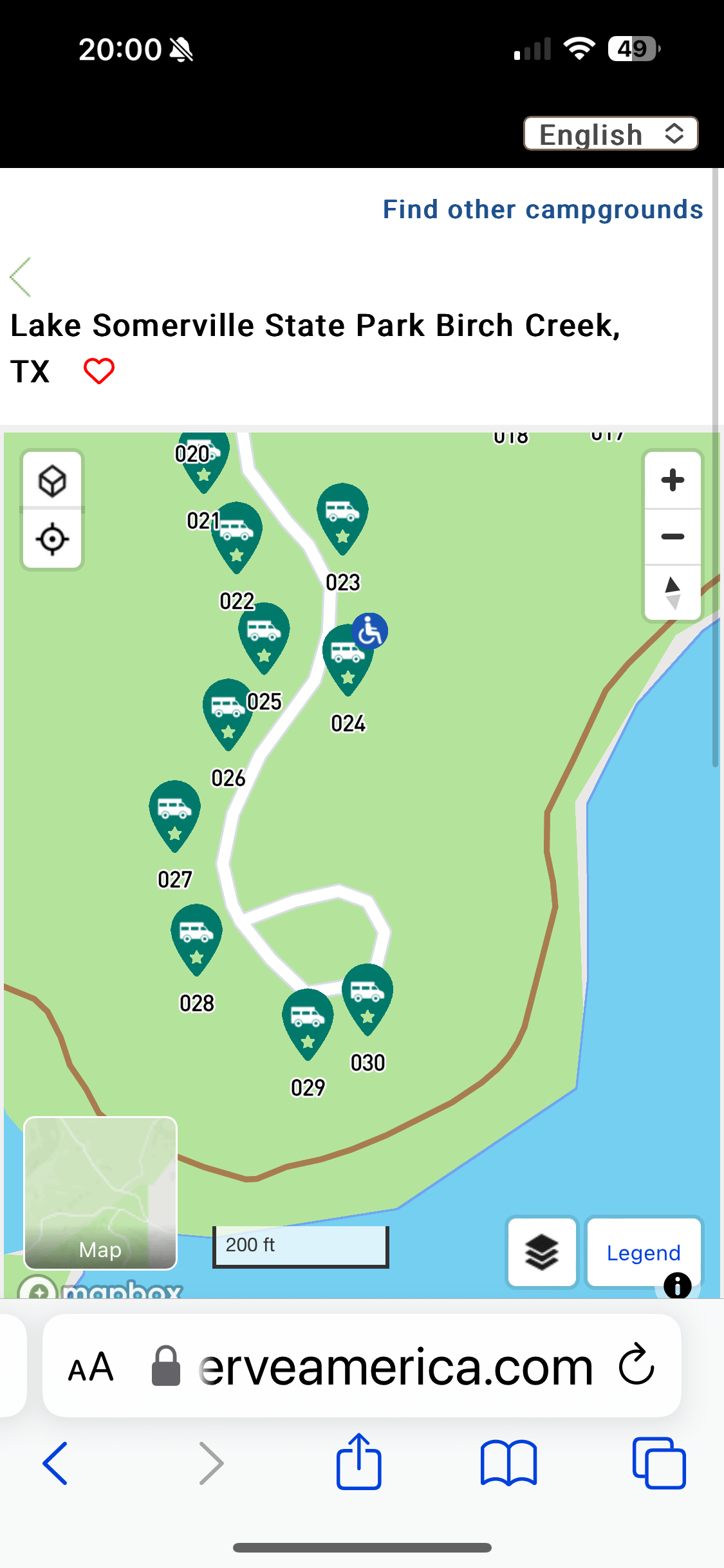Toggle 3D map view cube icon
Viewport: 724px width, 1568px height.
click(52, 481)
